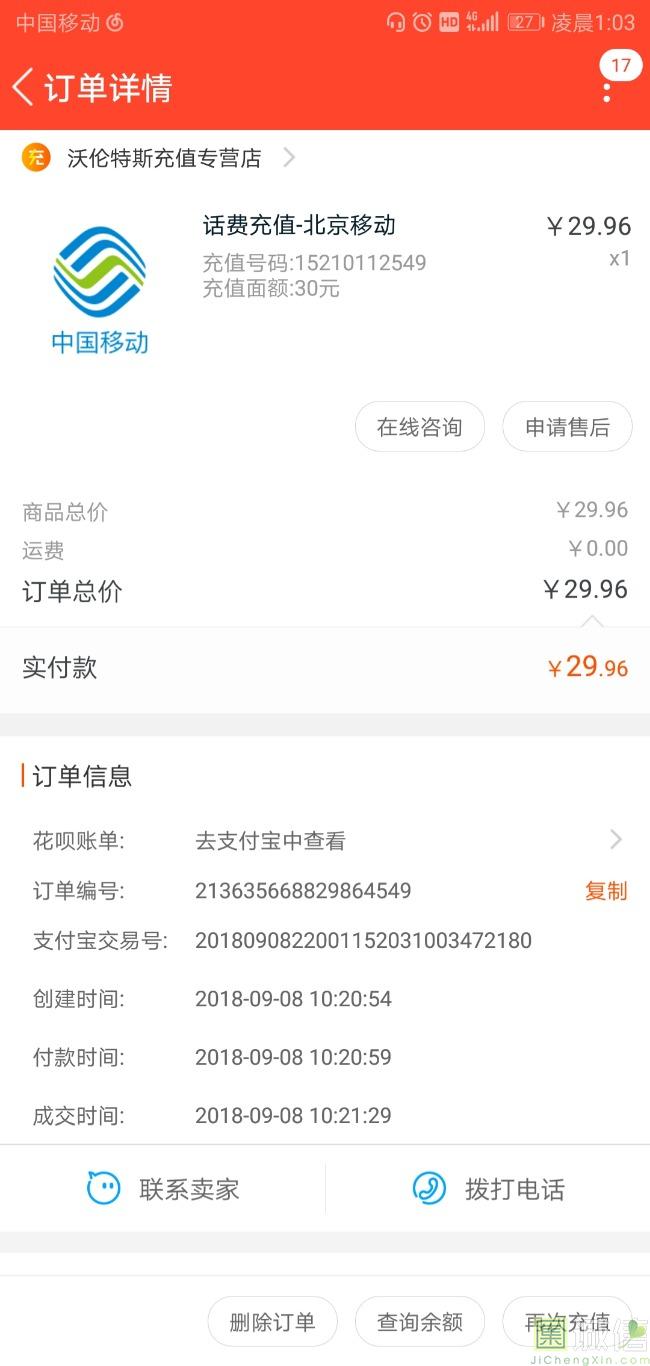The width and height of the screenshot is (650, 1366).
Task: Tap 申请售后 to request after-sales service
Action: tap(567, 427)
